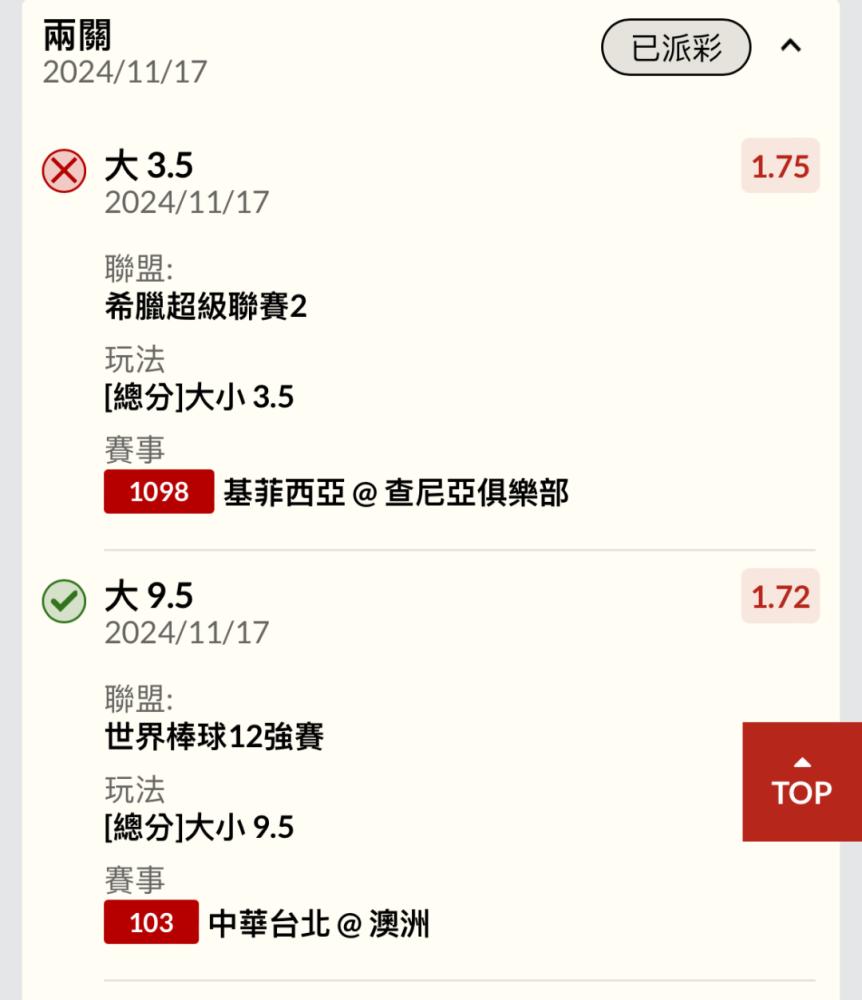Collapse the 兩關 bet details

pos(790,46)
